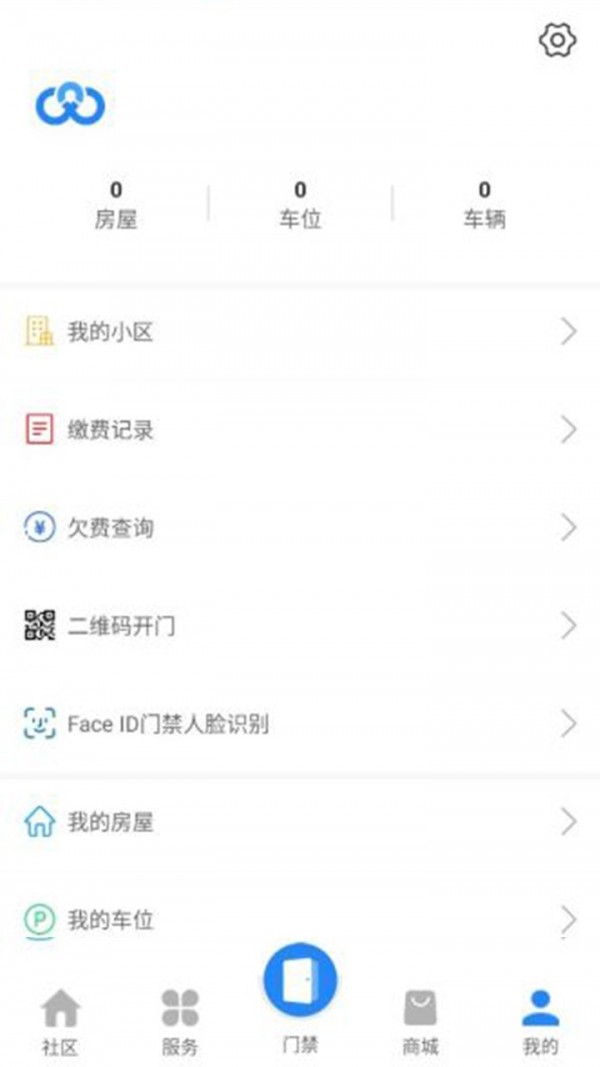Open 我的房屋 row
Image resolution: width=600 pixels, height=1067 pixels.
click(300, 822)
